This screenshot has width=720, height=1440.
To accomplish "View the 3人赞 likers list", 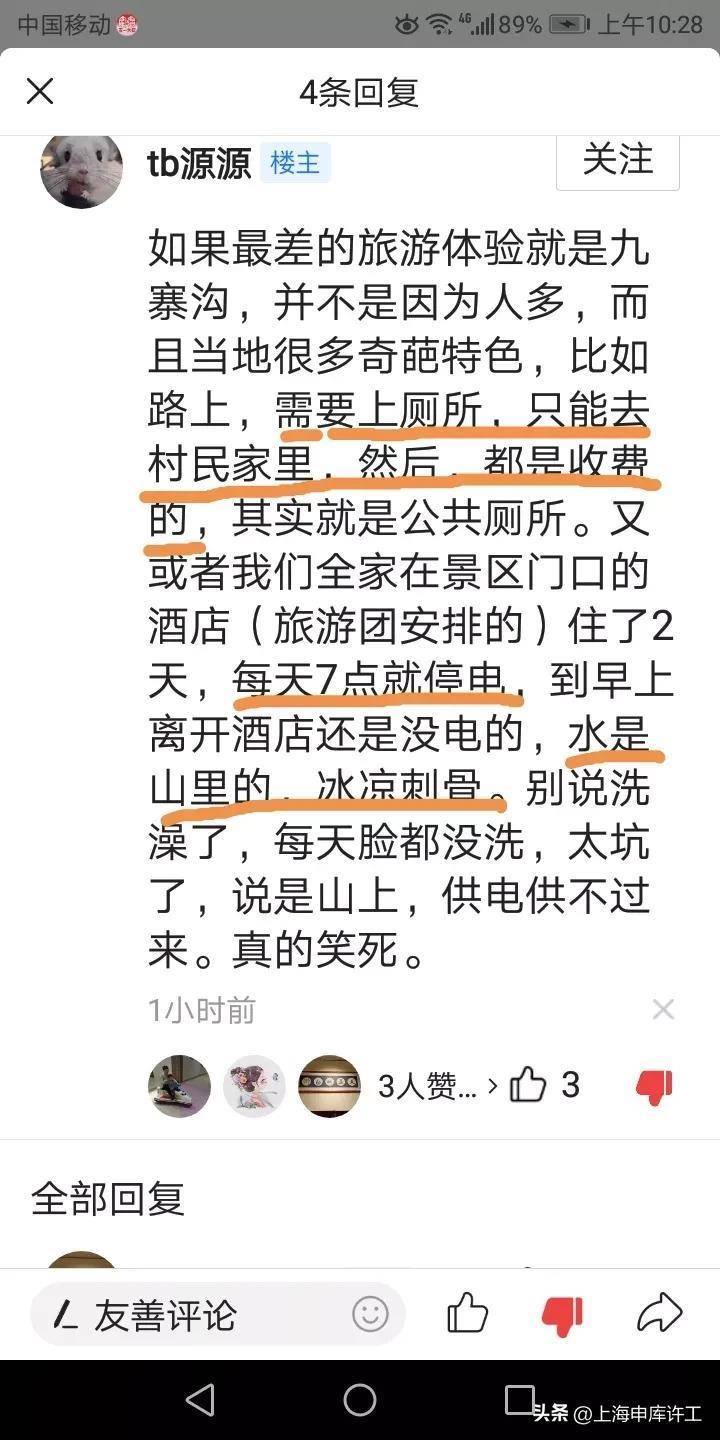I will tap(437, 1086).
